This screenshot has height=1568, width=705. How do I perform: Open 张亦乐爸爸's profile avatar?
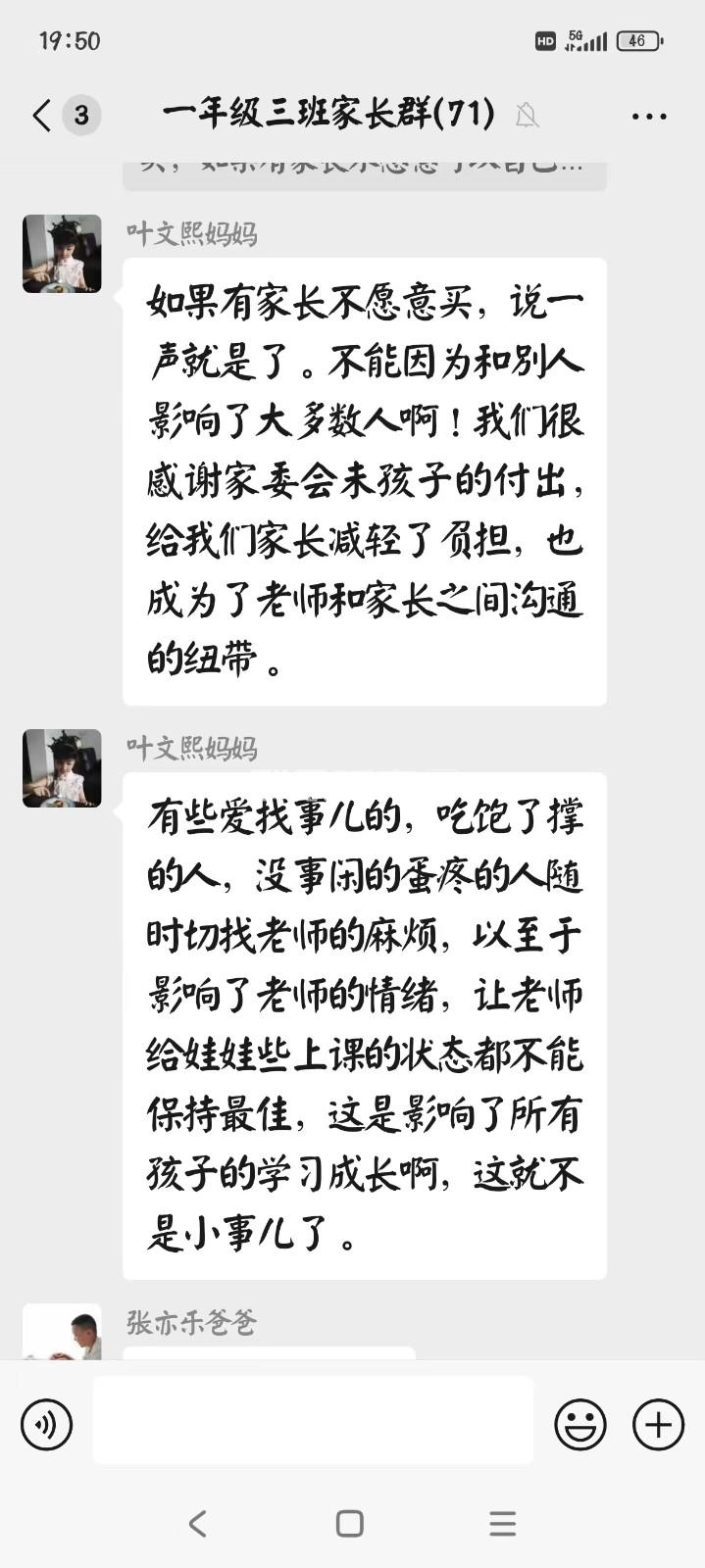click(62, 1333)
